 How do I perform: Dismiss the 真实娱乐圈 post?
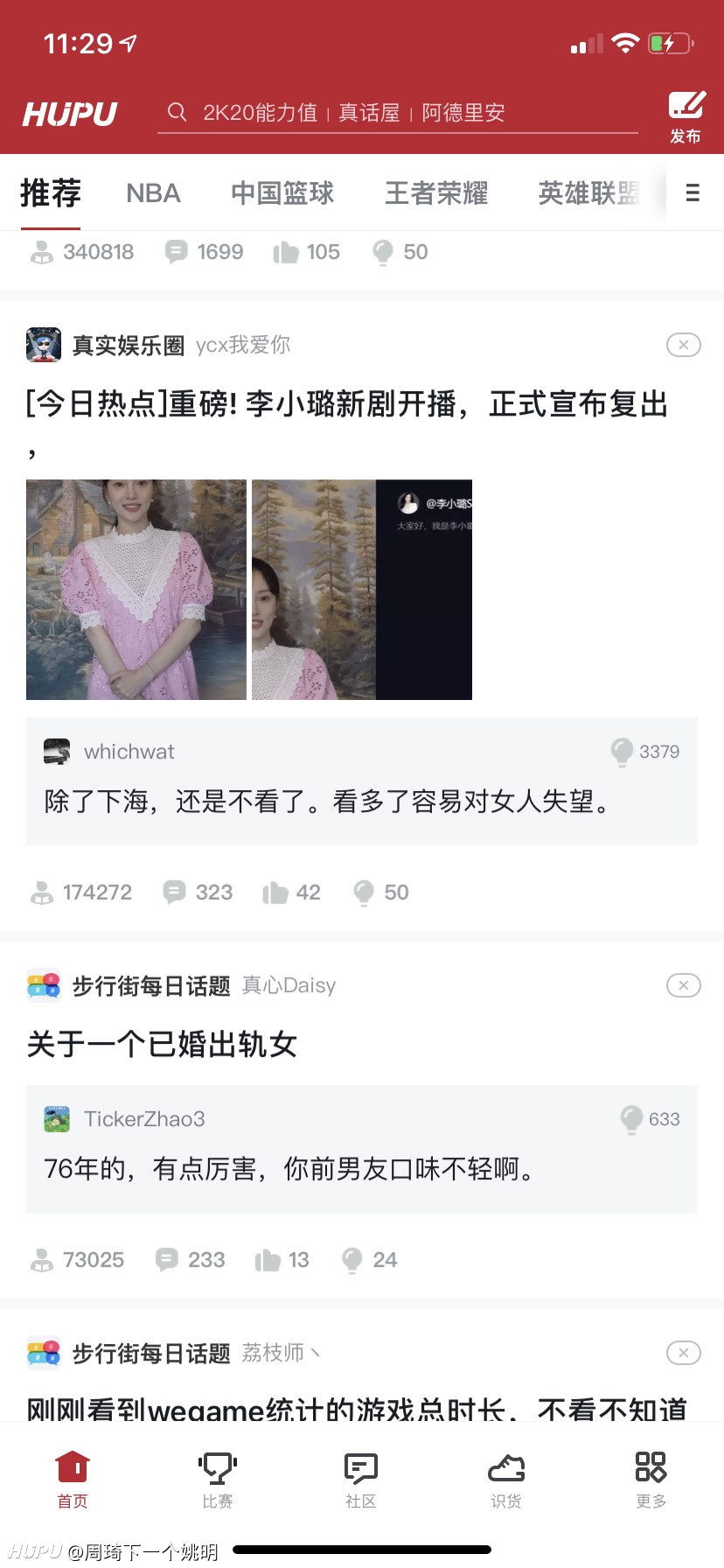pos(684,346)
